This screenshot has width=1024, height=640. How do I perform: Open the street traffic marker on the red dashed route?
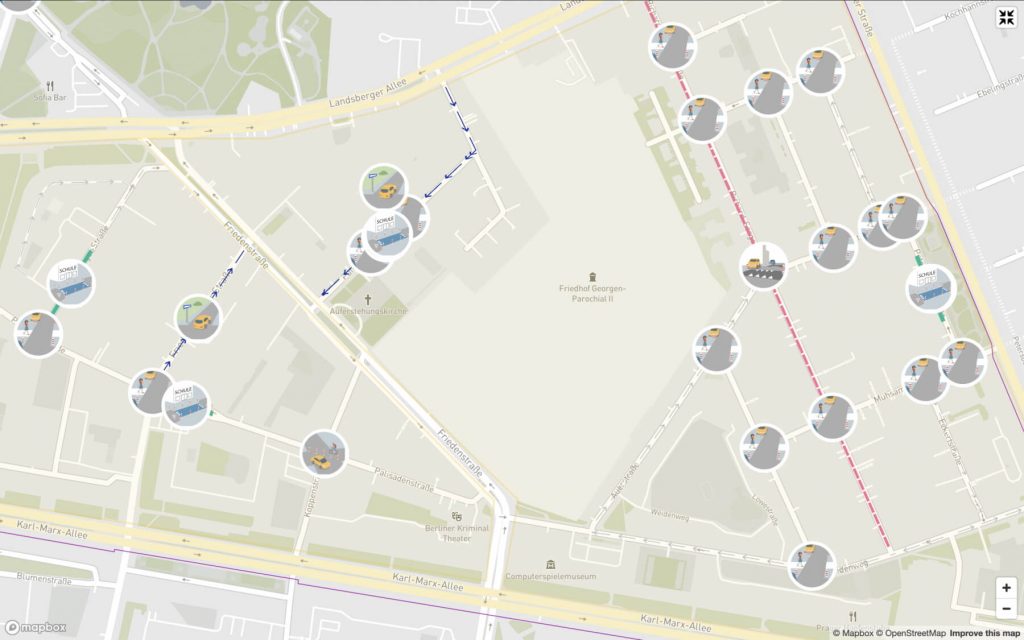(763, 266)
